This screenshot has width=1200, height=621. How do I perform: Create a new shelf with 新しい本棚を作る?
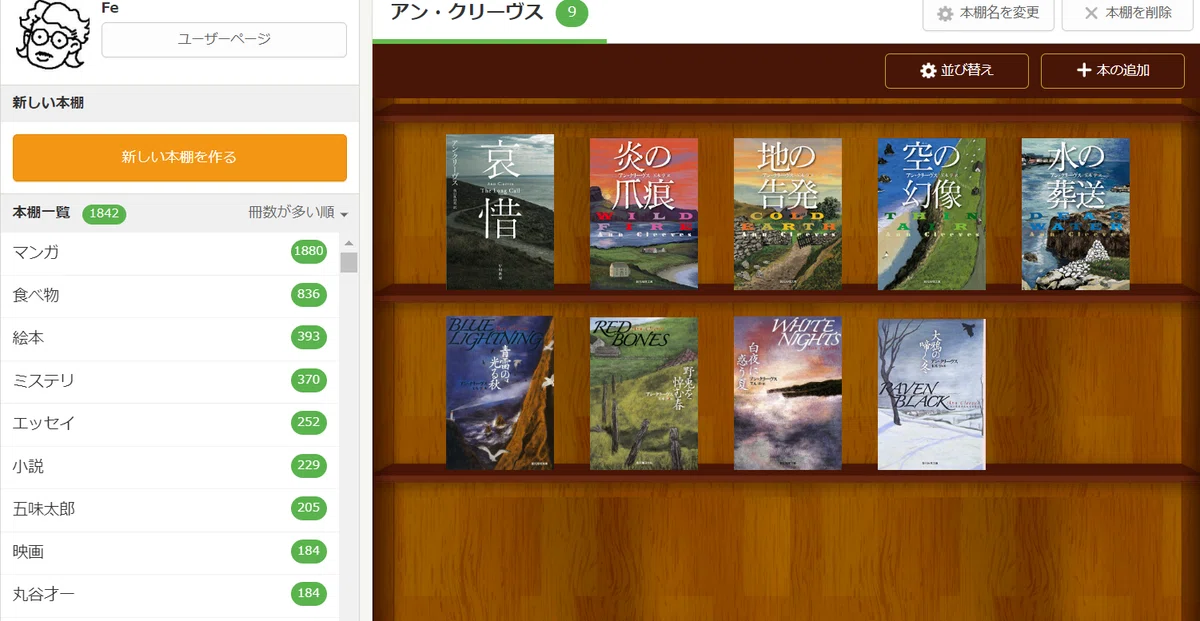pos(180,157)
